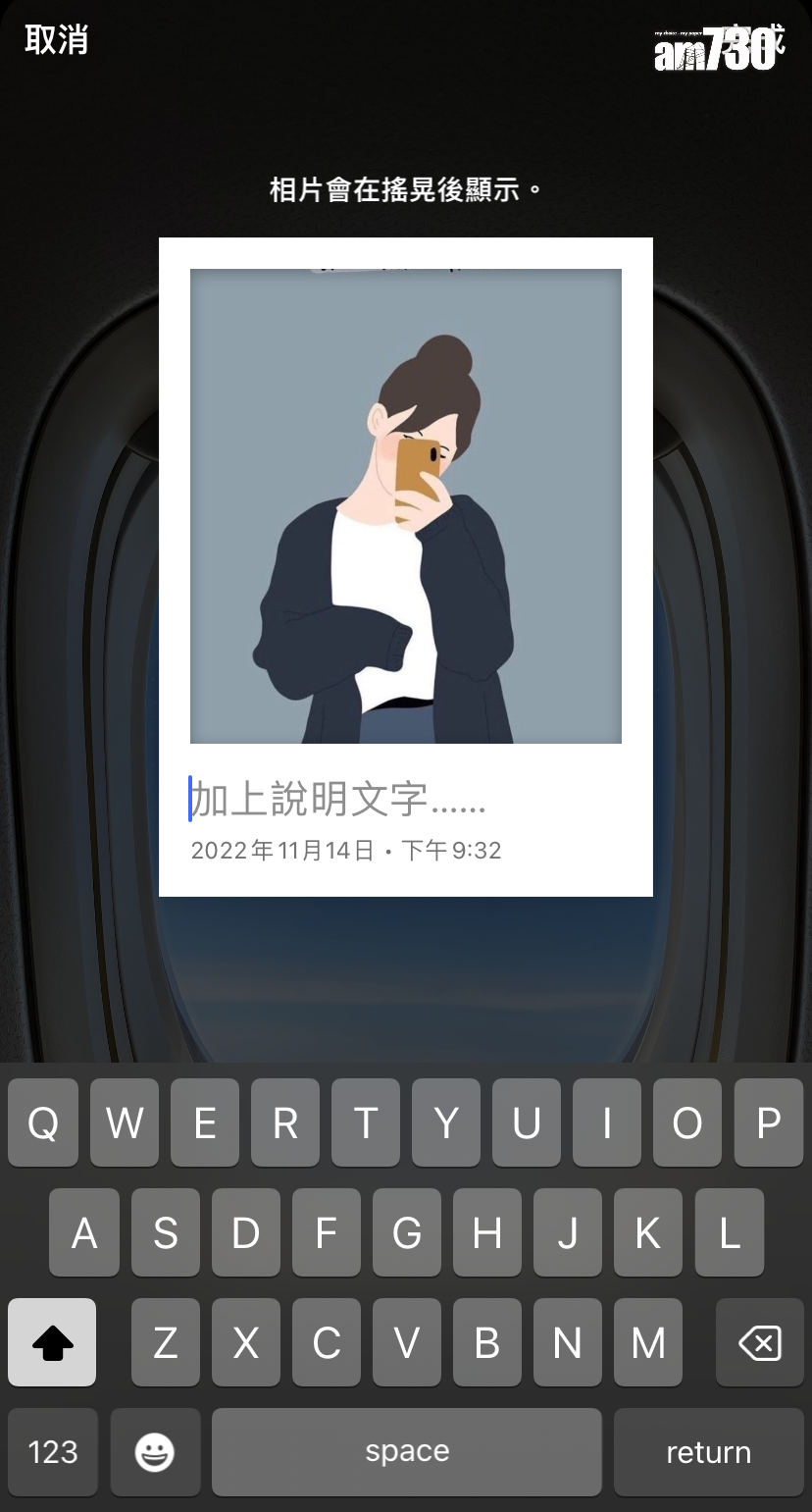Tap the return key

click(x=708, y=1451)
